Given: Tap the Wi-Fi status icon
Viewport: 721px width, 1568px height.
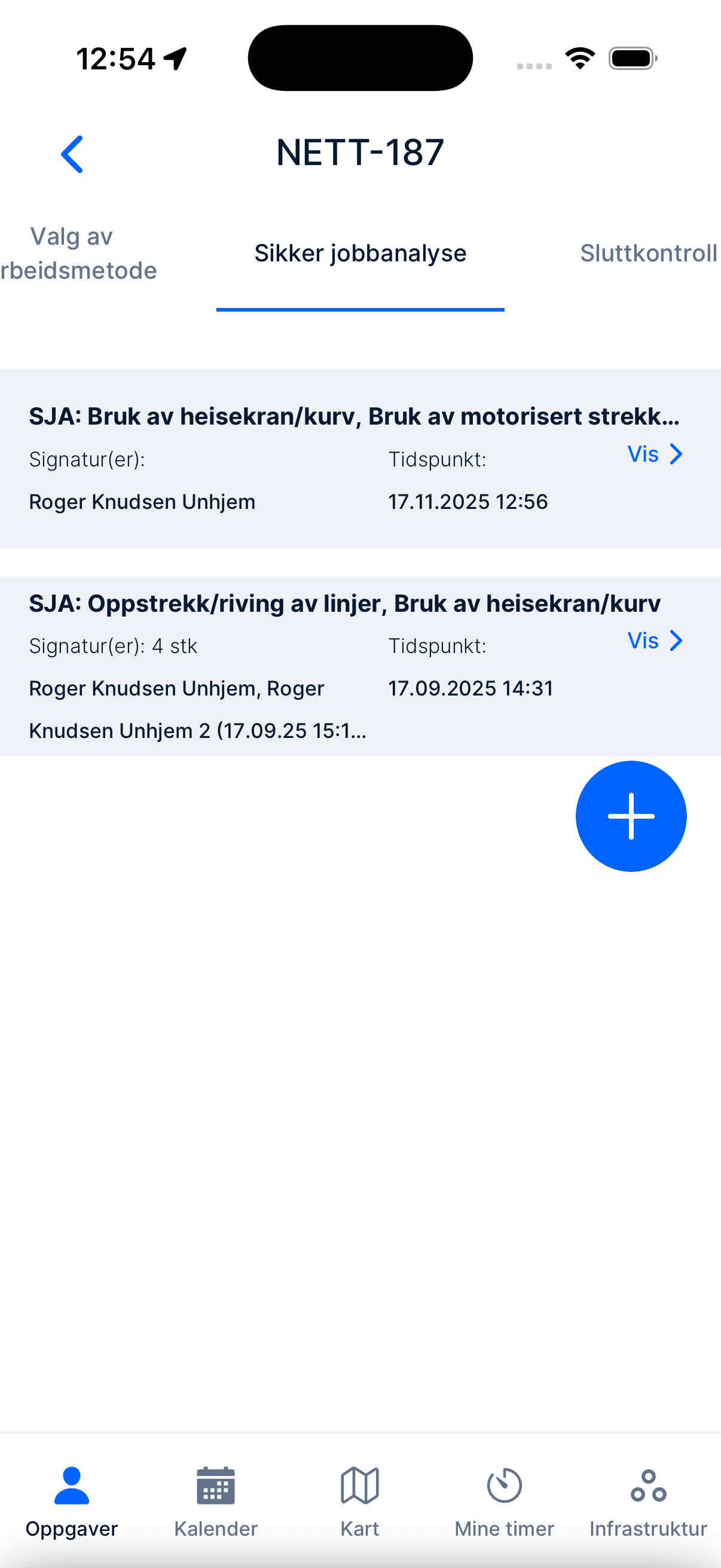Looking at the screenshot, I should pyautogui.click(x=579, y=57).
